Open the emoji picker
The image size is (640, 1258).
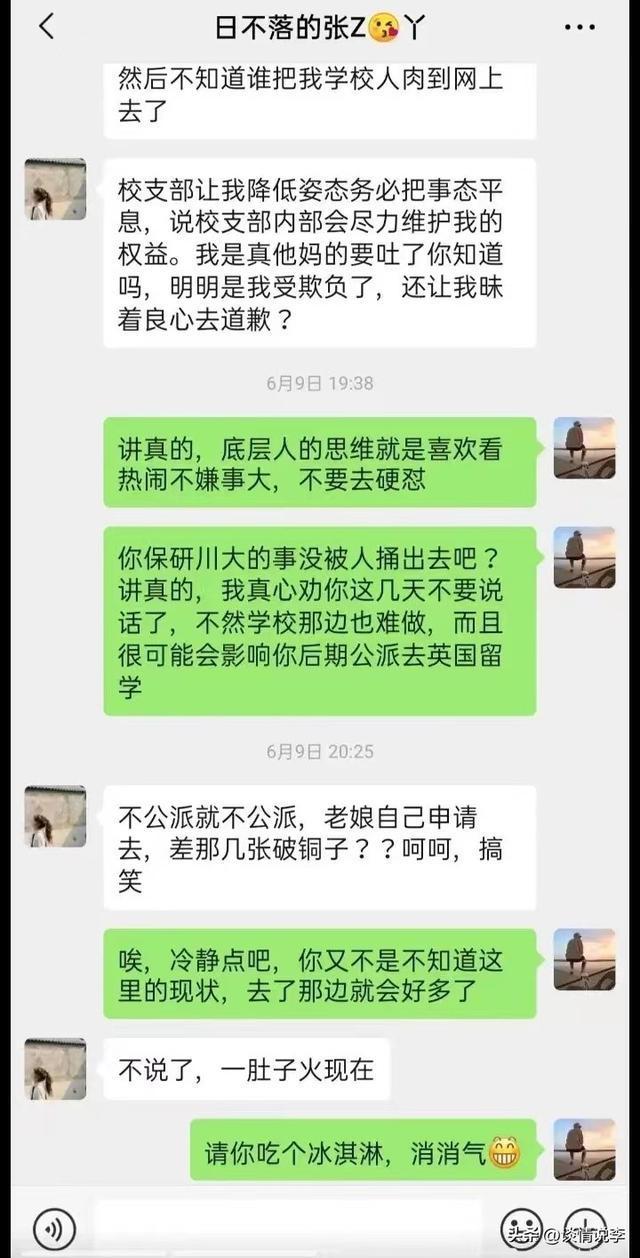pyautogui.click(x=521, y=1228)
